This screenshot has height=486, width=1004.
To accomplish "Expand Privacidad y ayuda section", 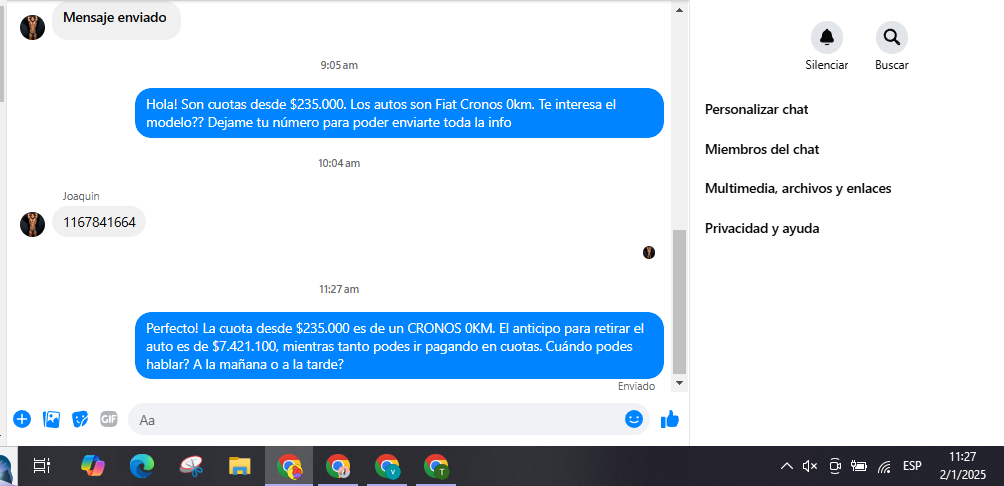I will click(x=761, y=228).
